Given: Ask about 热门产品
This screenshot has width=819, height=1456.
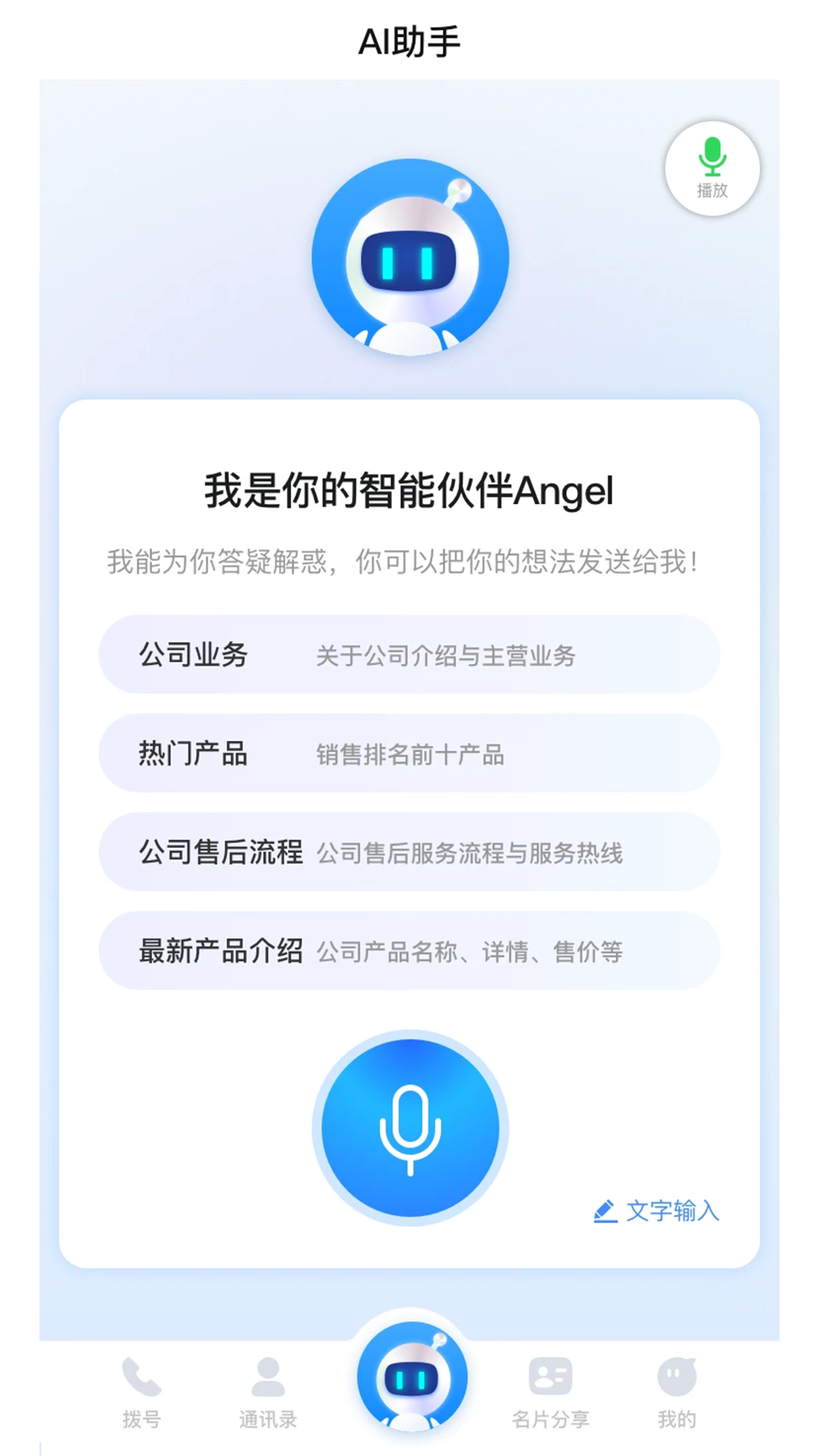Looking at the screenshot, I should (409, 753).
